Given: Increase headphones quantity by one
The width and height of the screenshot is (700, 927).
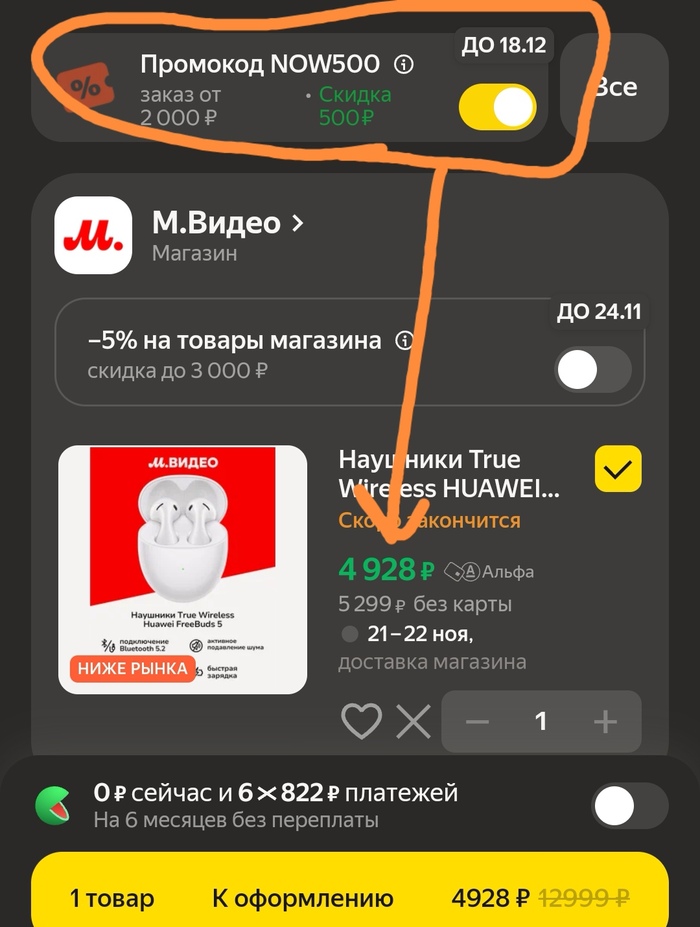Looking at the screenshot, I should tap(605, 721).
